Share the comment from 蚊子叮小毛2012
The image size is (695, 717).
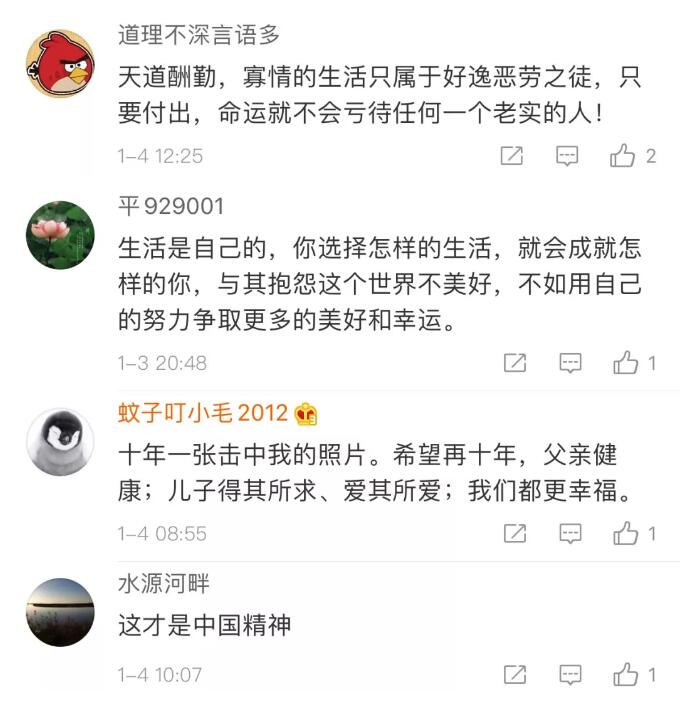tap(514, 534)
